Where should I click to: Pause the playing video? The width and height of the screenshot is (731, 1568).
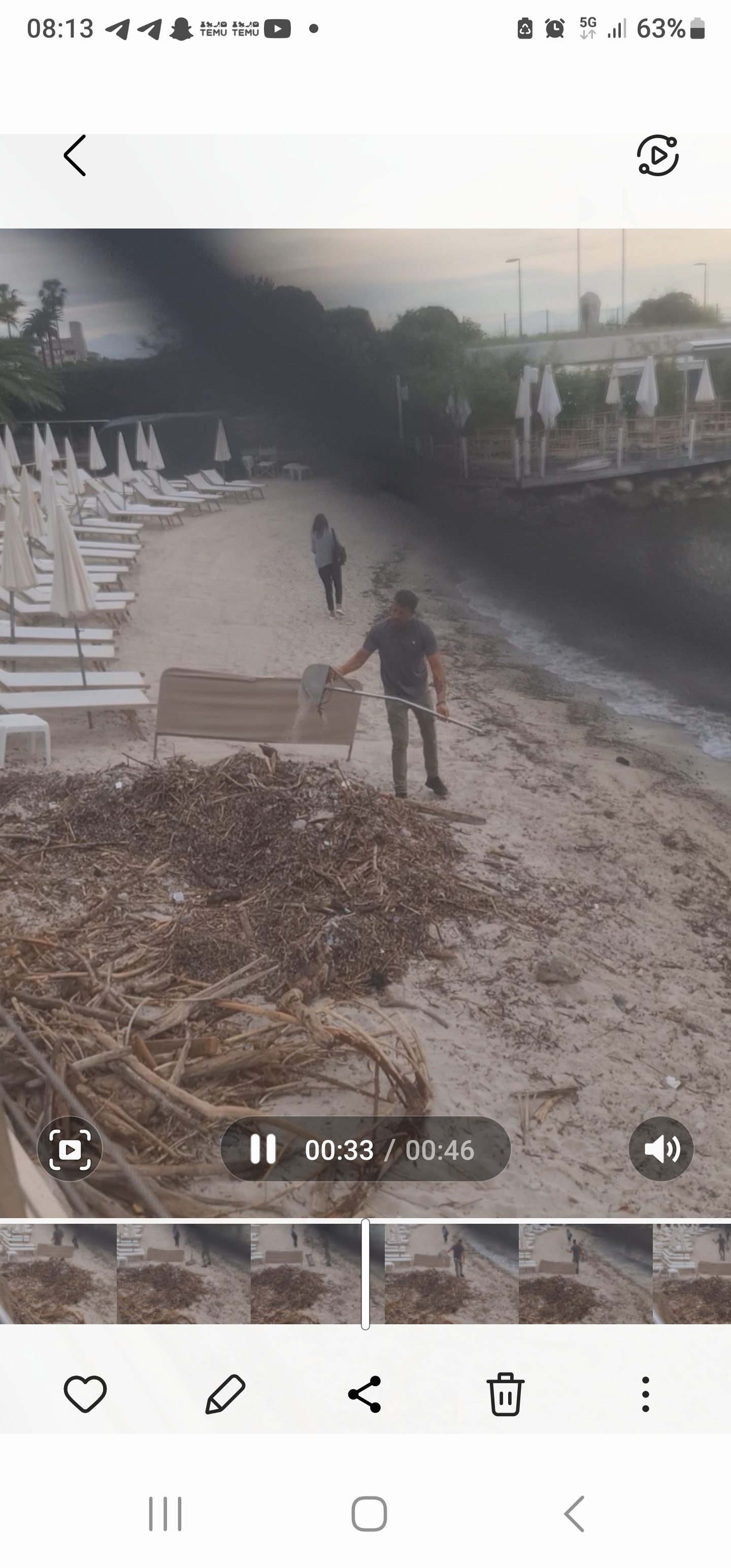[263, 1150]
